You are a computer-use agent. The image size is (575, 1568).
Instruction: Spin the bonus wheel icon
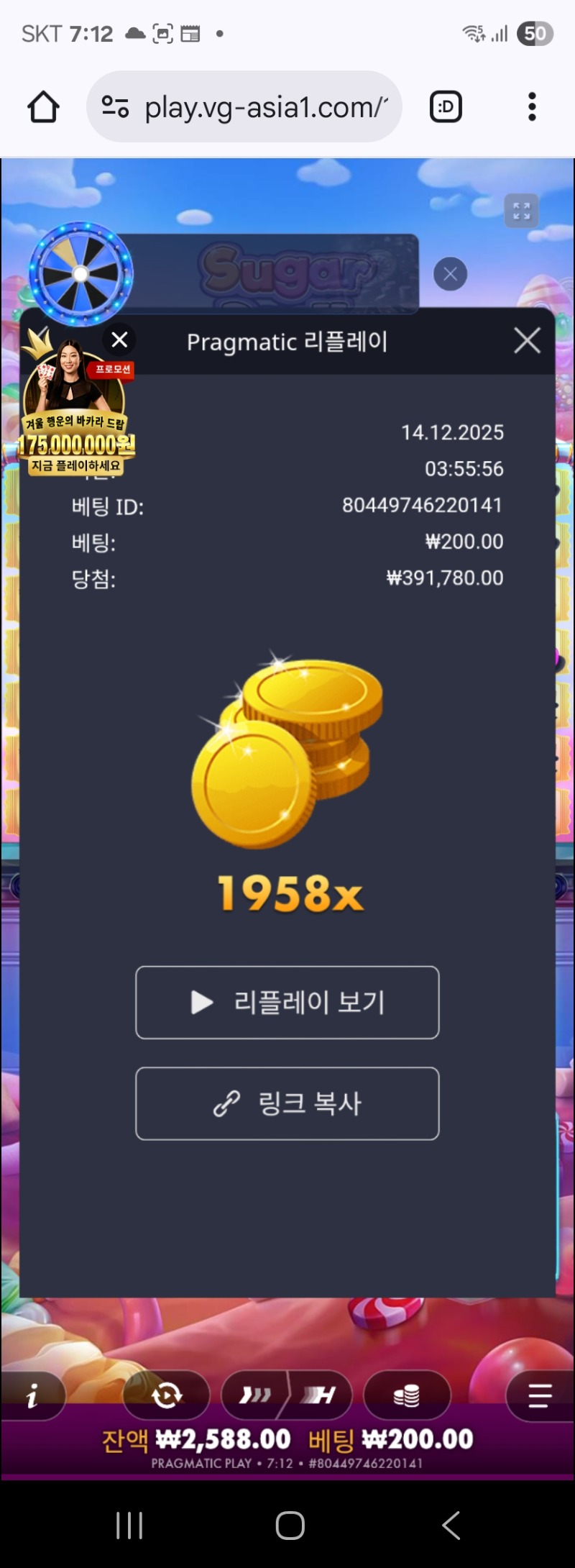pos(79,273)
